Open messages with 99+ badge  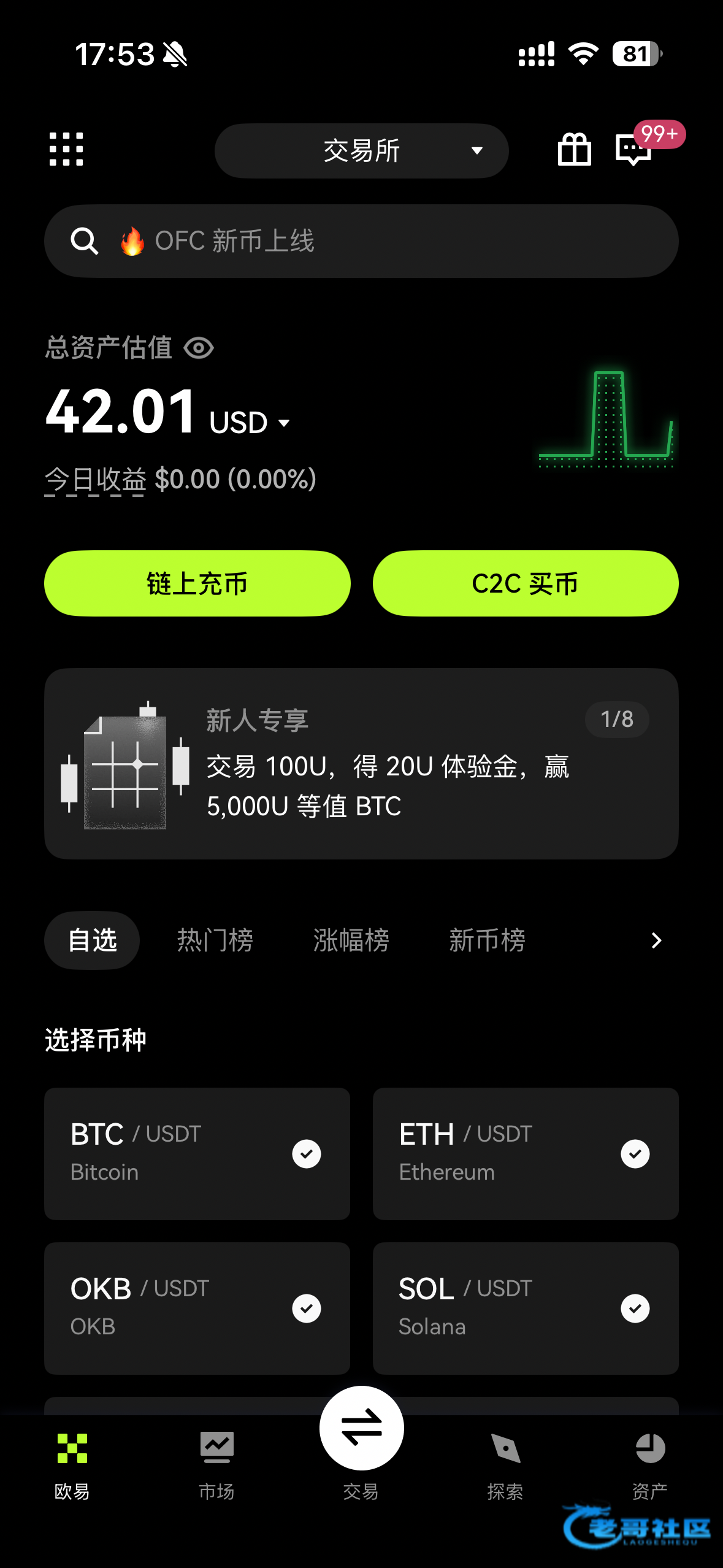(634, 149)
